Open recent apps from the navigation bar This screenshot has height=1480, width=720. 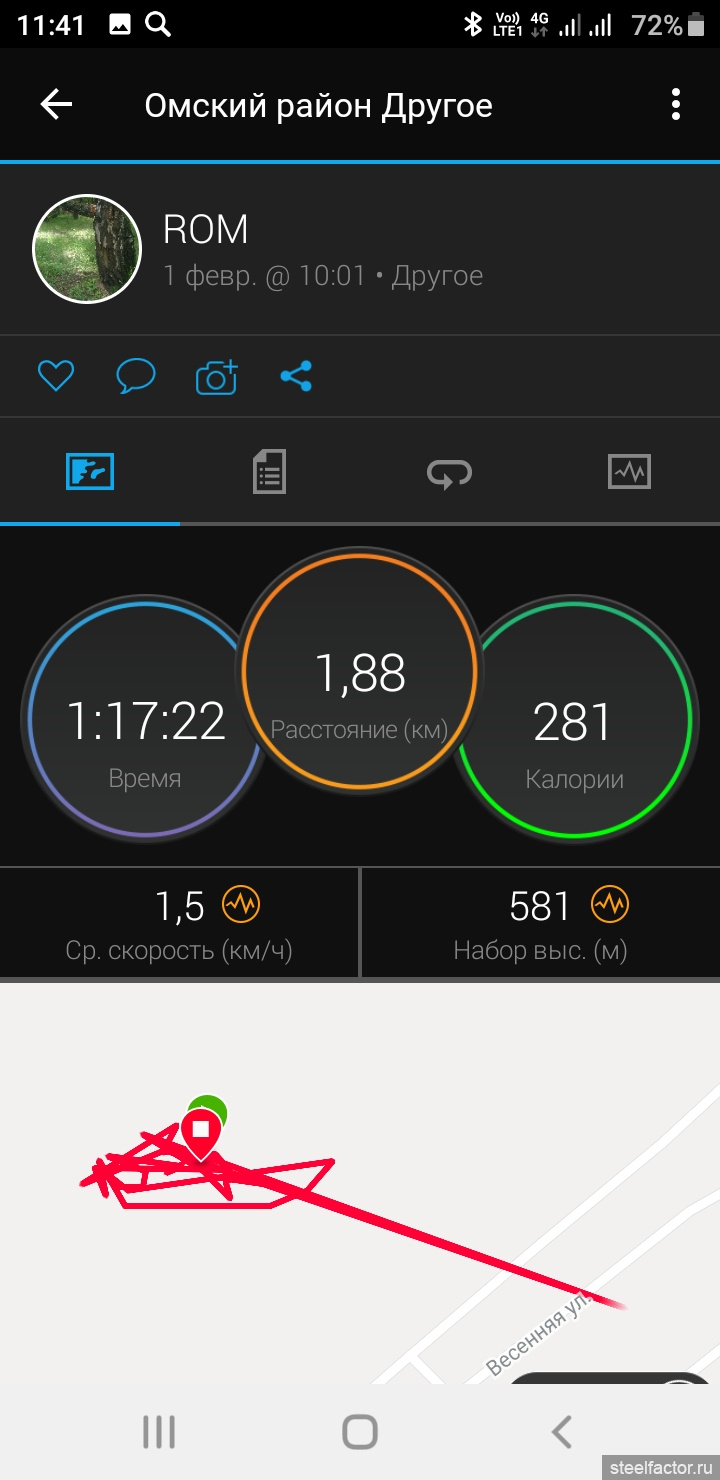[x=158, y=1432]
